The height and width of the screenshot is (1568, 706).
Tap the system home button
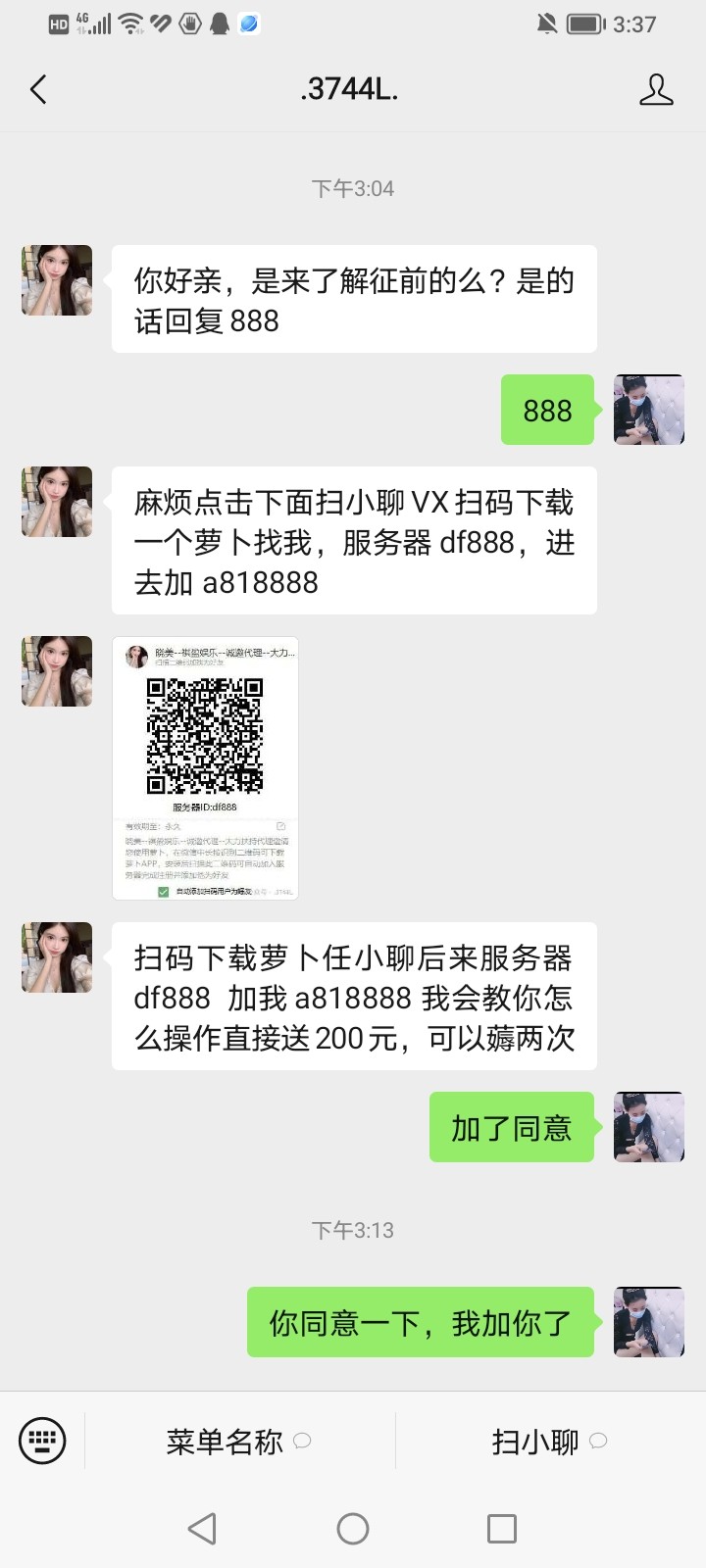tap(353, 1528)
